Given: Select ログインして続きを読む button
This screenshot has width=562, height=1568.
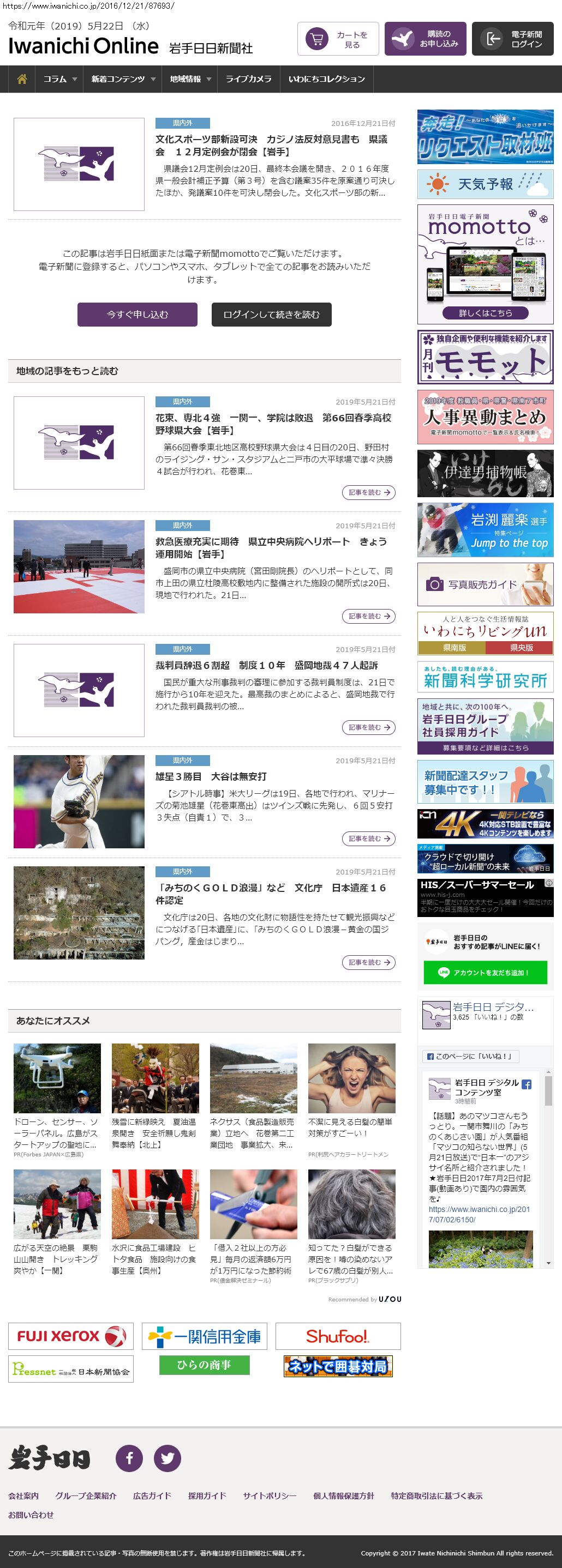Looking at the screenshot, I should click(271, 315).
